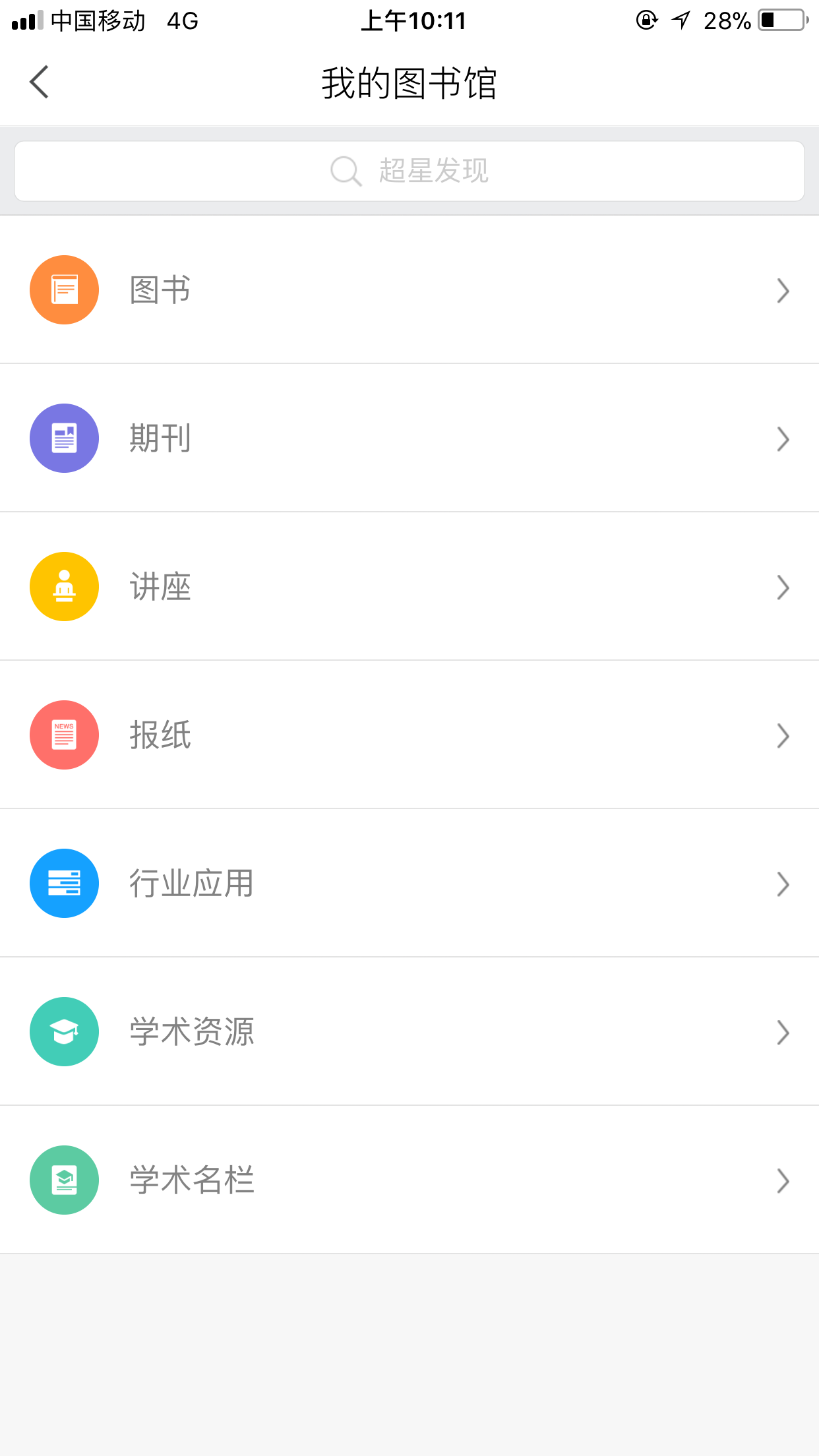Expand the 图书 row chevron

pos(782,290)
